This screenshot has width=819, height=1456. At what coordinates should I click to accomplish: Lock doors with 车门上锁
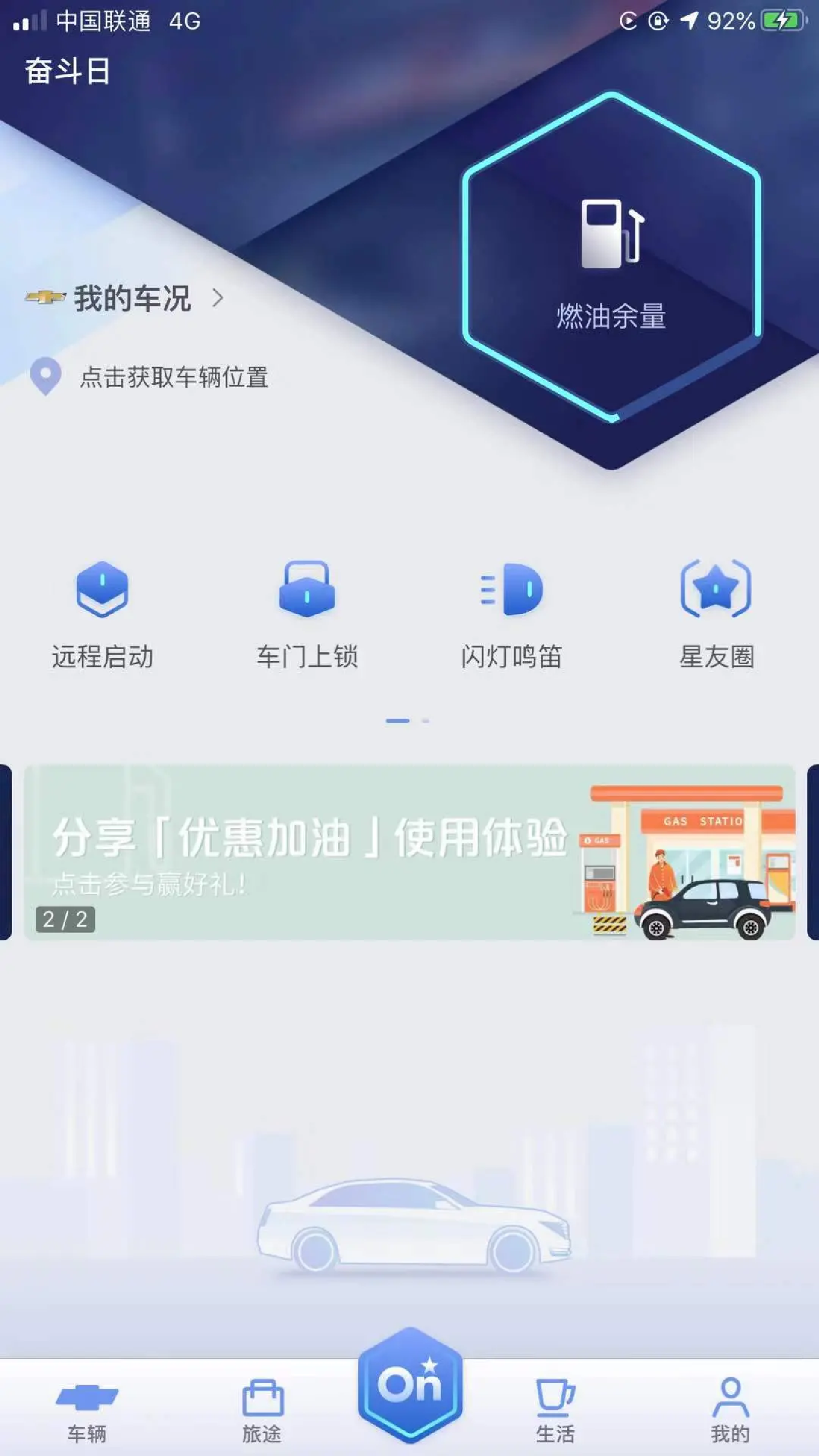click(307, 613)
